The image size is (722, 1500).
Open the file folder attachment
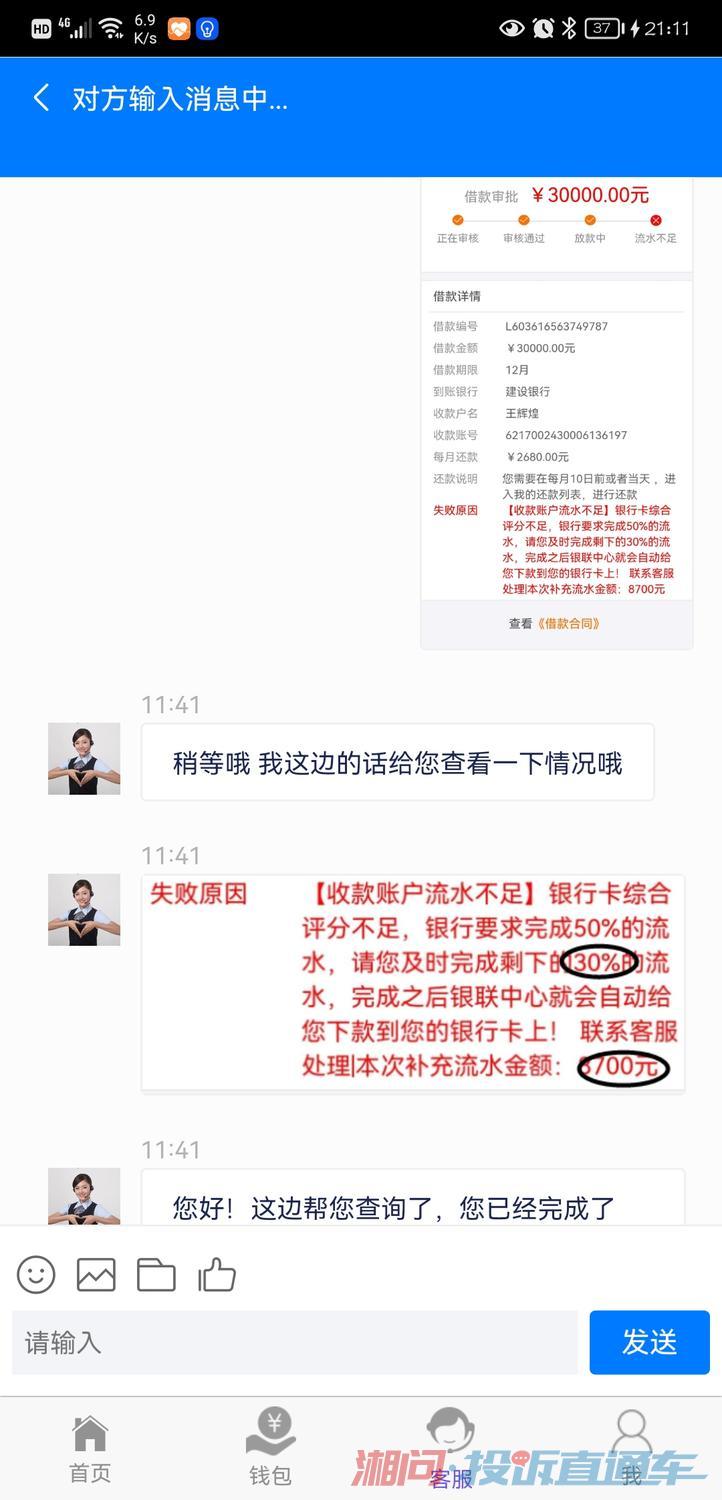coord(156,1275)
